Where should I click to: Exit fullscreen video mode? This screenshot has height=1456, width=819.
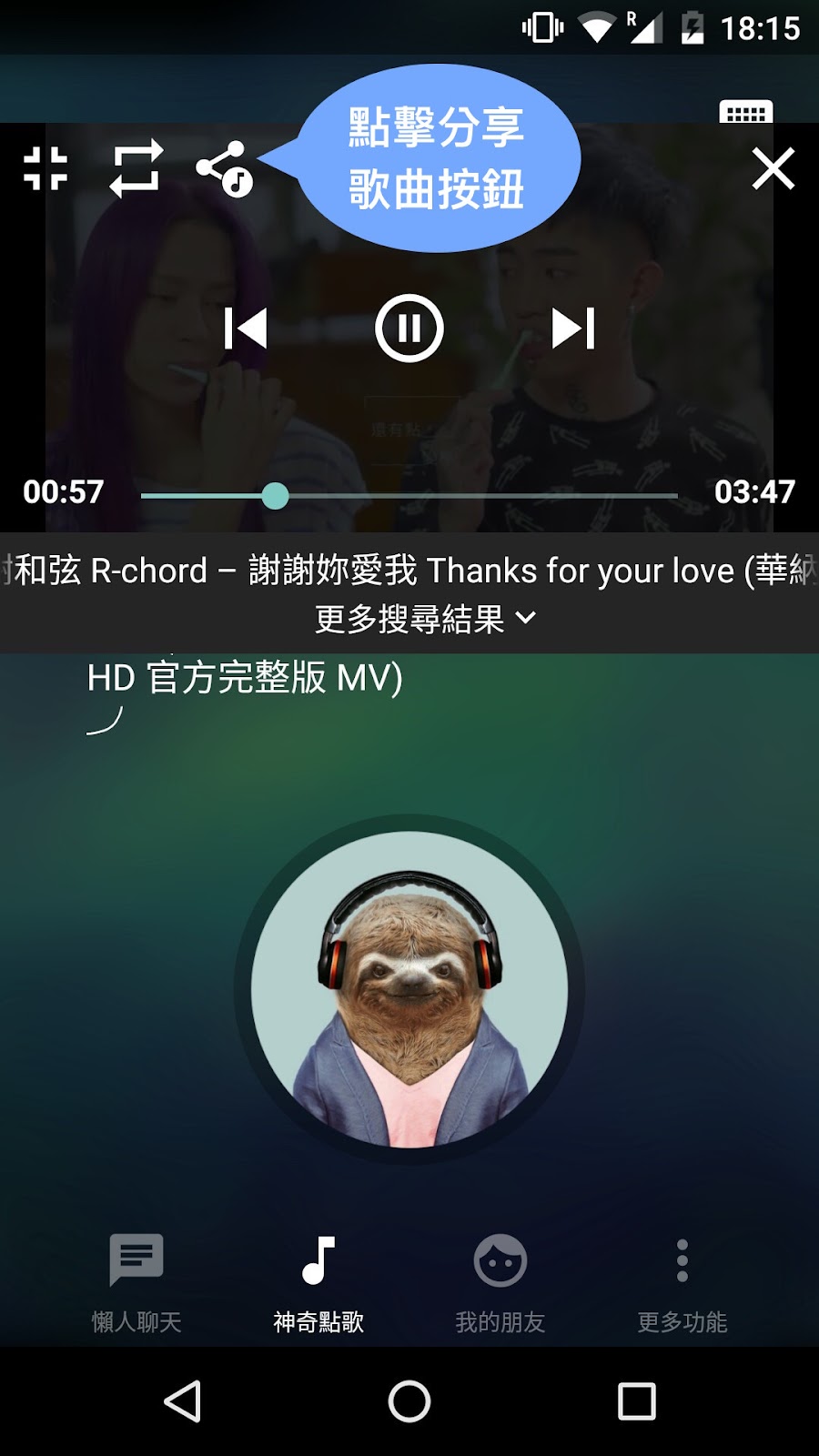(x=45, y=168)
